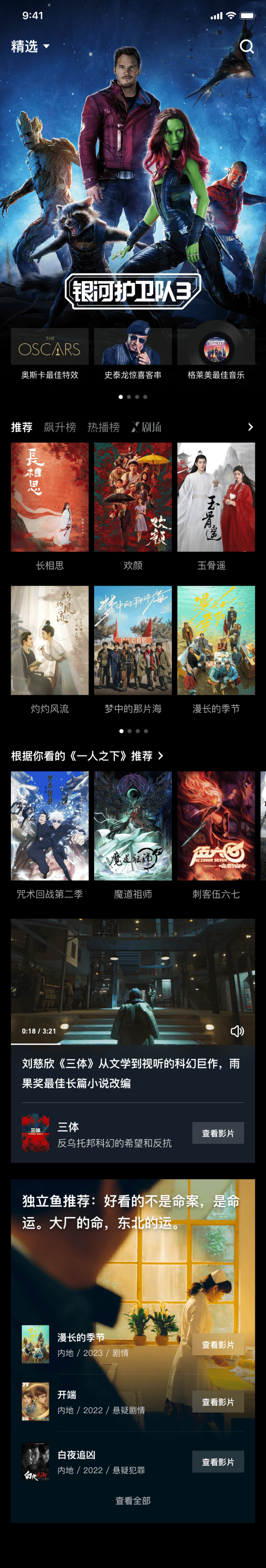Open 根据你看的《一人之下》推荐 list
The width and height of the screenshot is (266, 1568).
click(87, 756)
